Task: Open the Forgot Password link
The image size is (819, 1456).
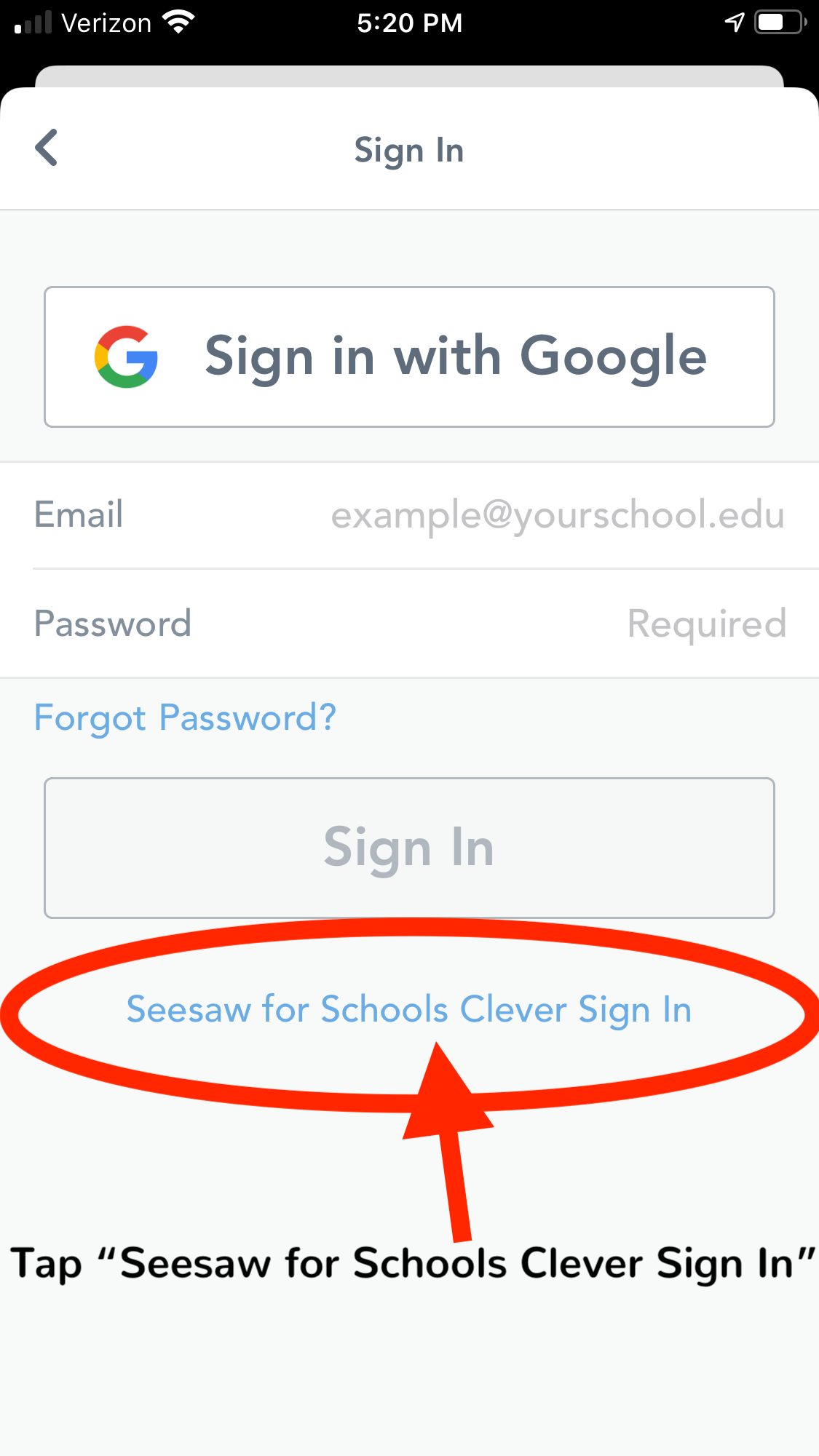Action: point(185,718)
